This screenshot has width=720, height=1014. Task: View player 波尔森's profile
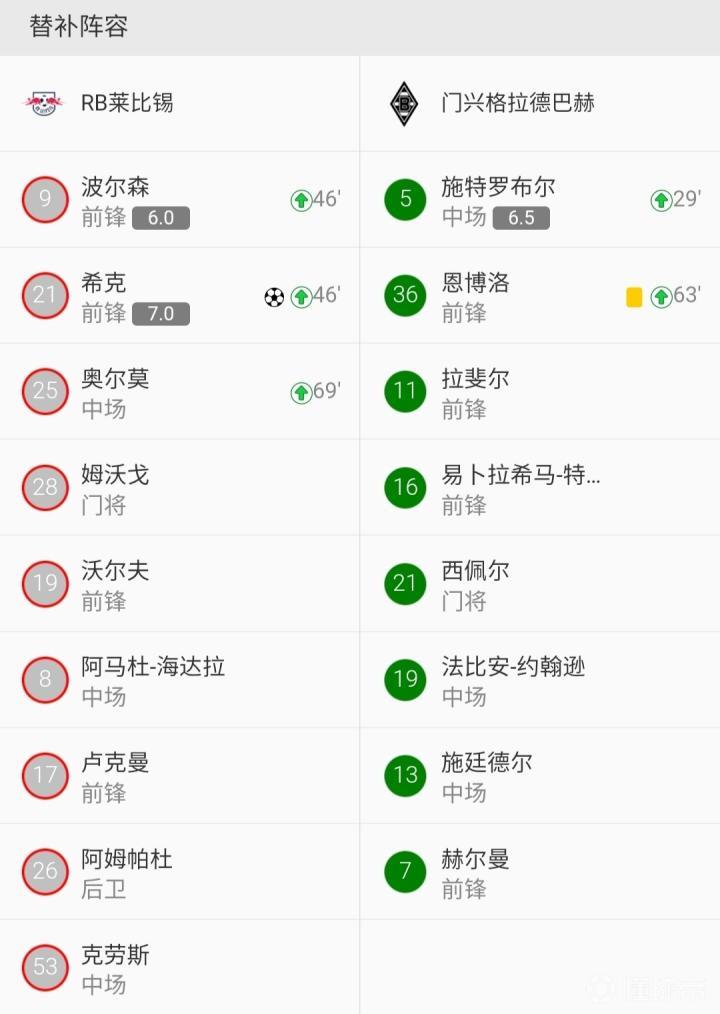point(116,188)
